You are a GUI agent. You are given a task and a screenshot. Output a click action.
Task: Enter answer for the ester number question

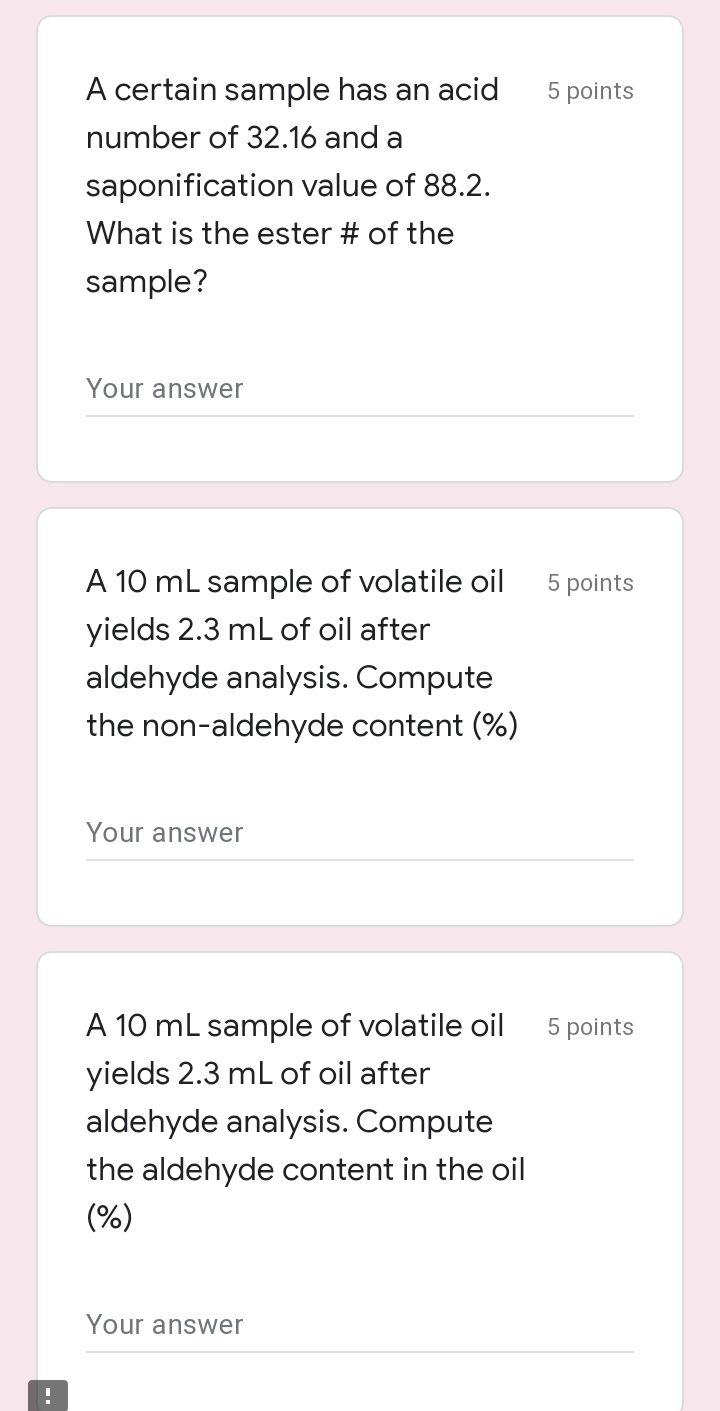(359, 389)
